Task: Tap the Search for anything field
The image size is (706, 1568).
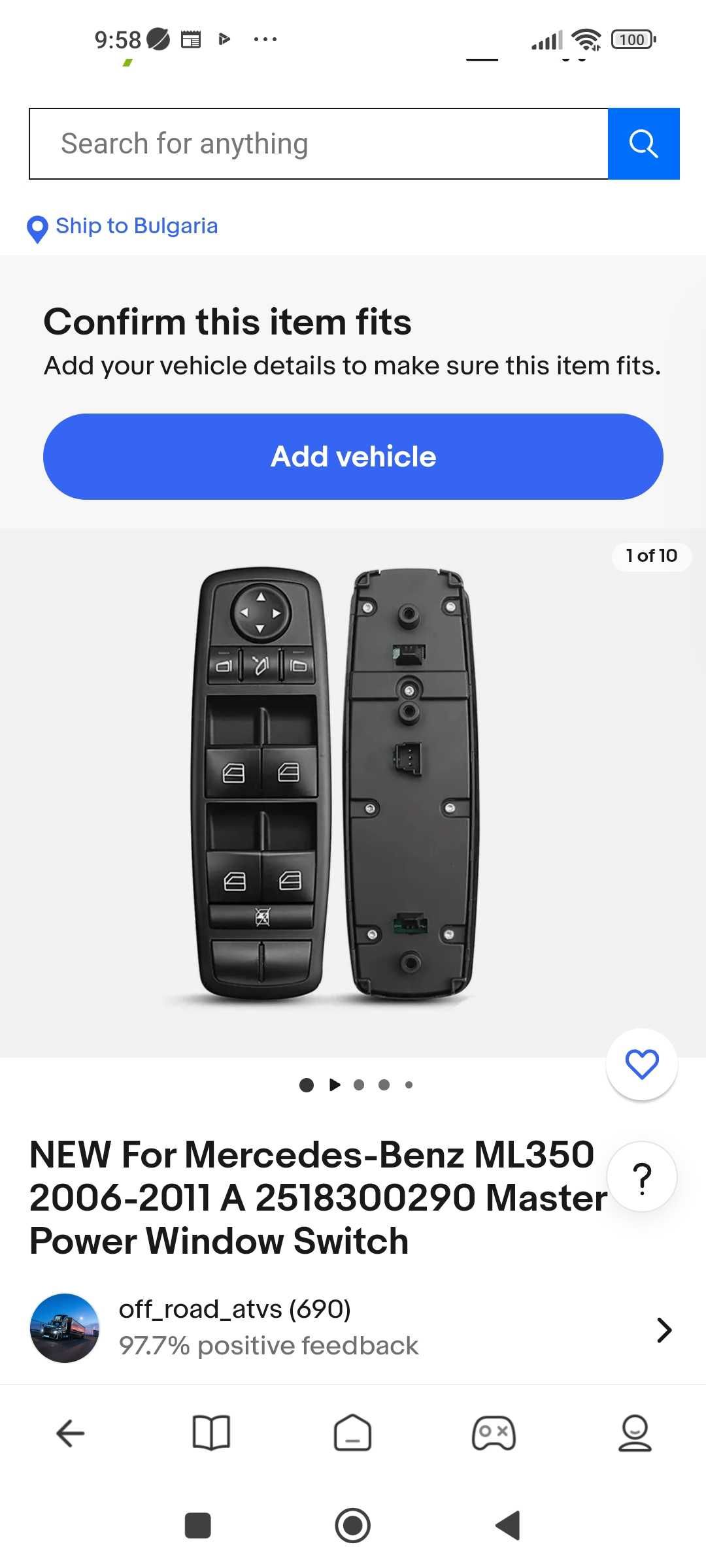Action: click(318, 144)
